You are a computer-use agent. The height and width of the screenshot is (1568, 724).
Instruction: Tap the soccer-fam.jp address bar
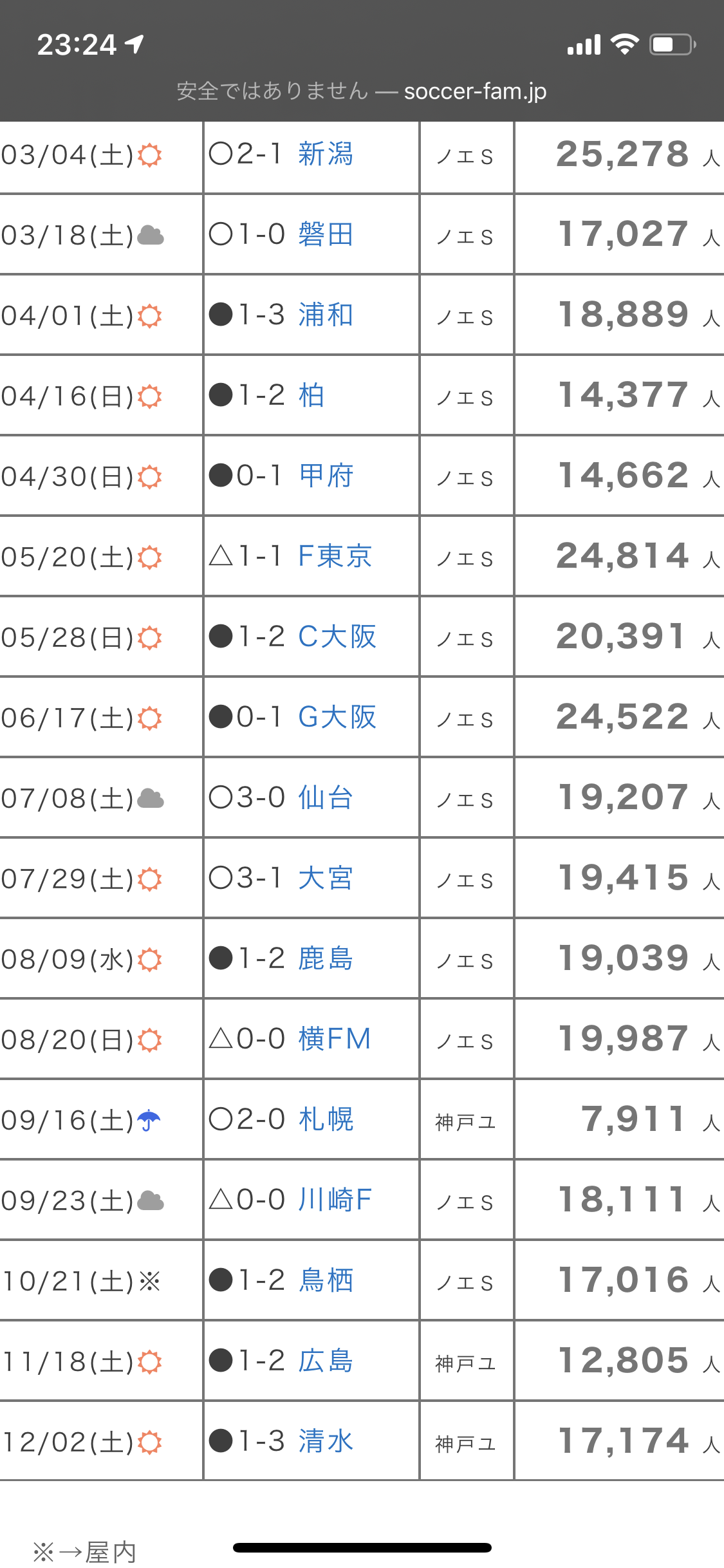coord(362,91)
